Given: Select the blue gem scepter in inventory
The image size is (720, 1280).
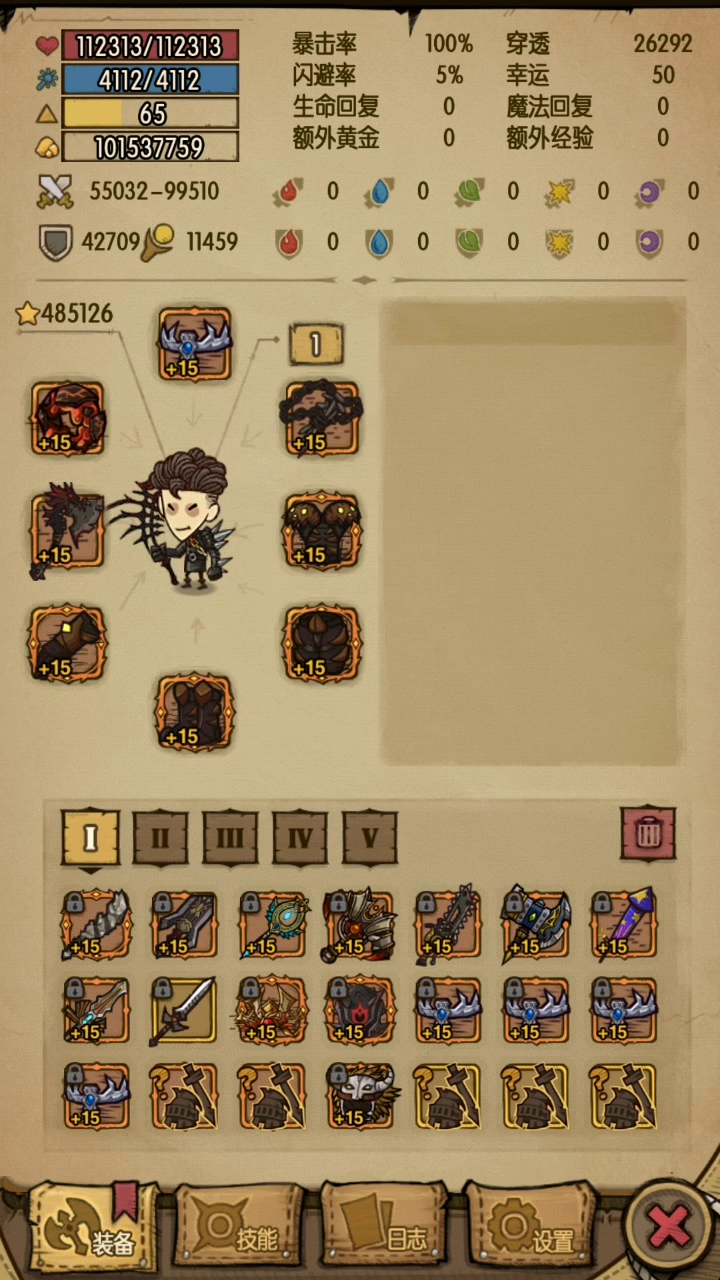Looking at the screenshot, I should 272,924.
